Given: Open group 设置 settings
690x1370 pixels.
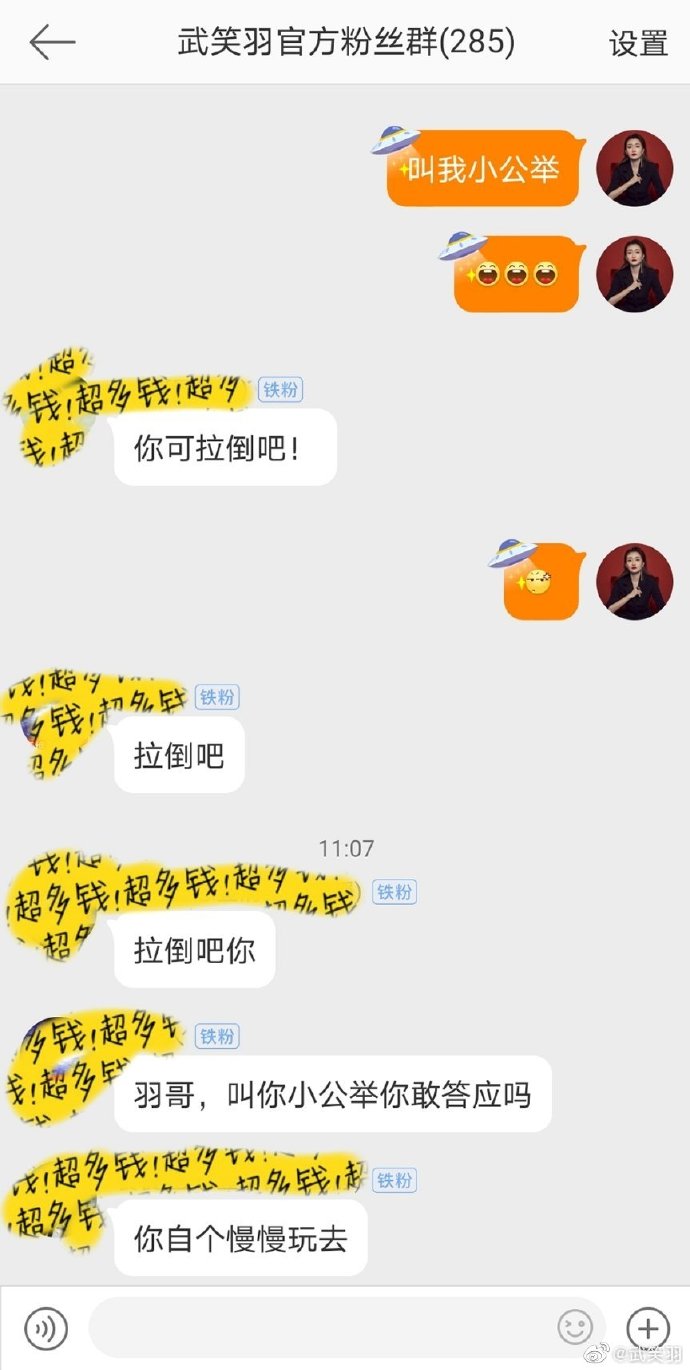Looking at the screenshot, I should pyautogui.click(x=638, y=43).
